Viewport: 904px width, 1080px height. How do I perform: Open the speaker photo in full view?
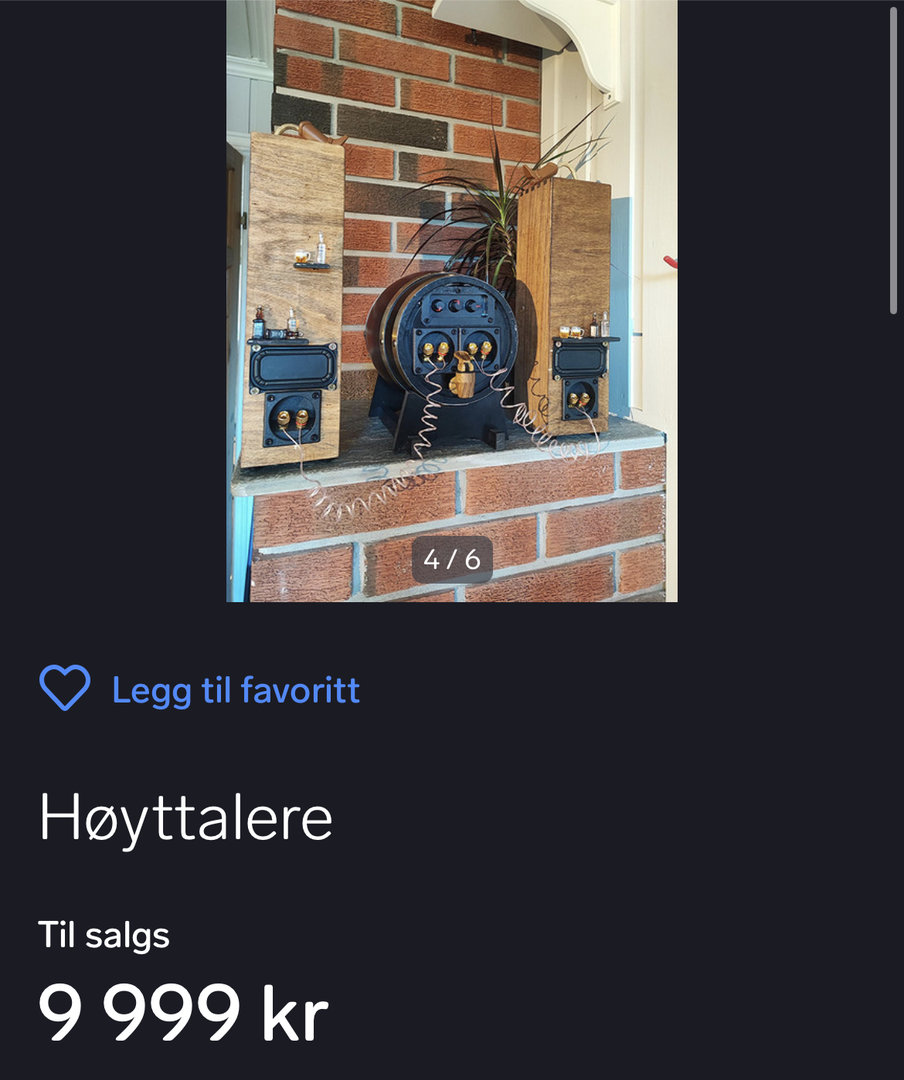tap(452, 300)
